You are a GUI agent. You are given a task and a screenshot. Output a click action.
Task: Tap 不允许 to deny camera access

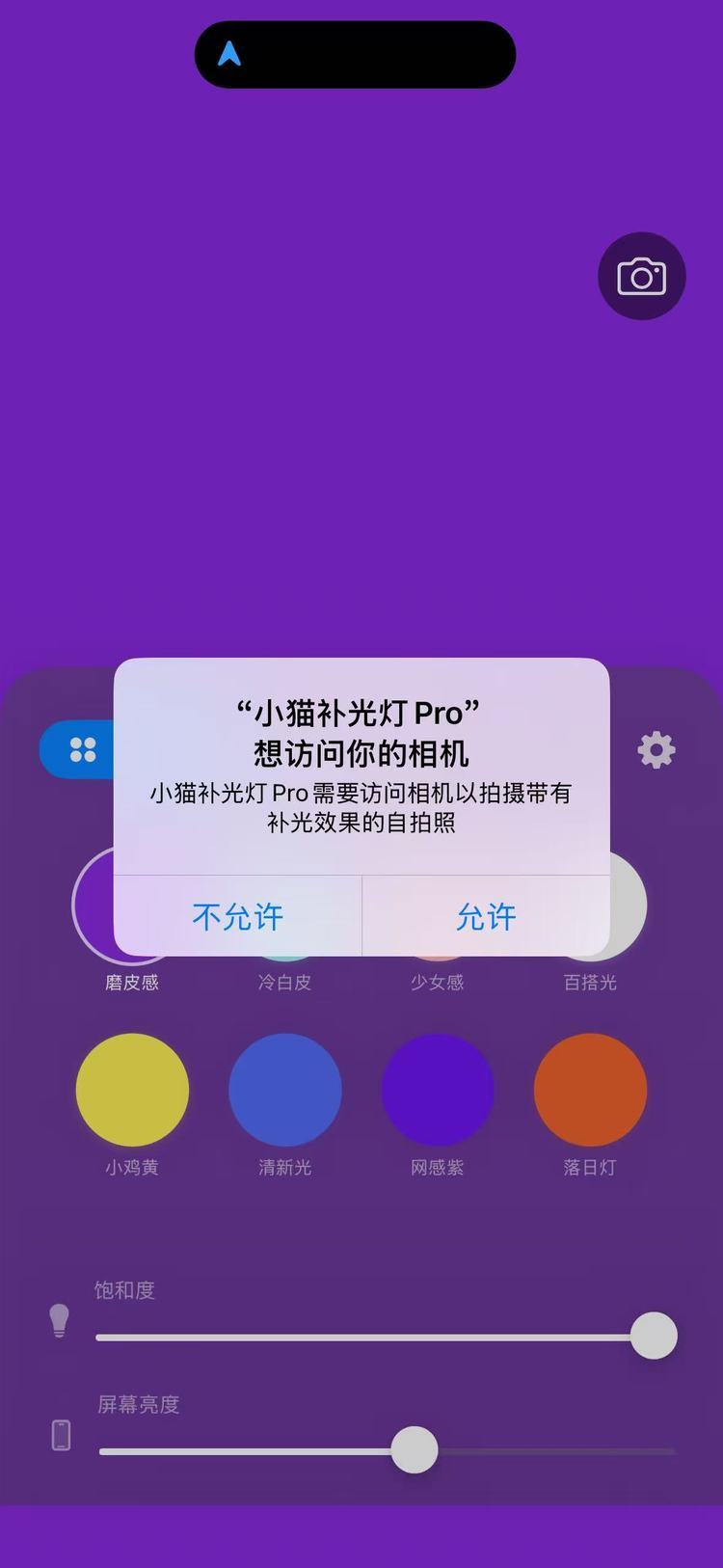[x=237, y=916]
